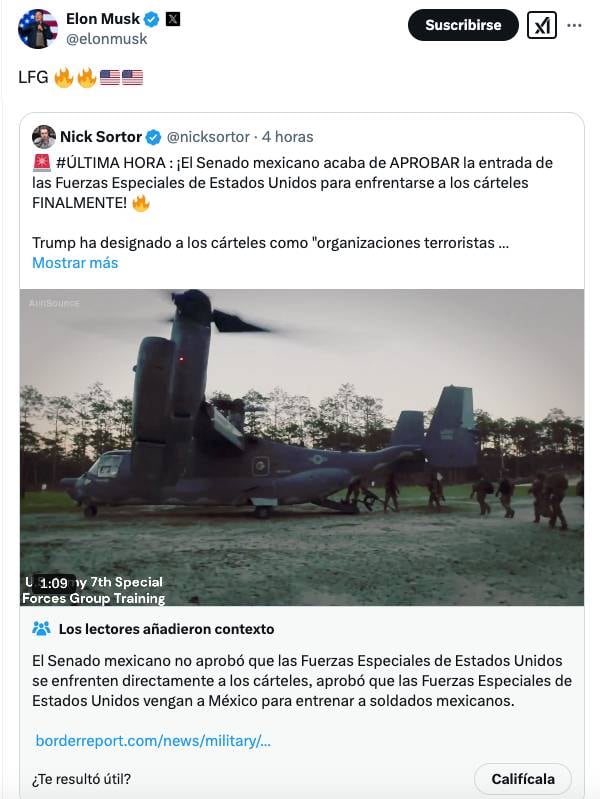Screen dimensions: 600x799
Task: Open Elon Musk's profile avatar
Action: click(38, 29)
